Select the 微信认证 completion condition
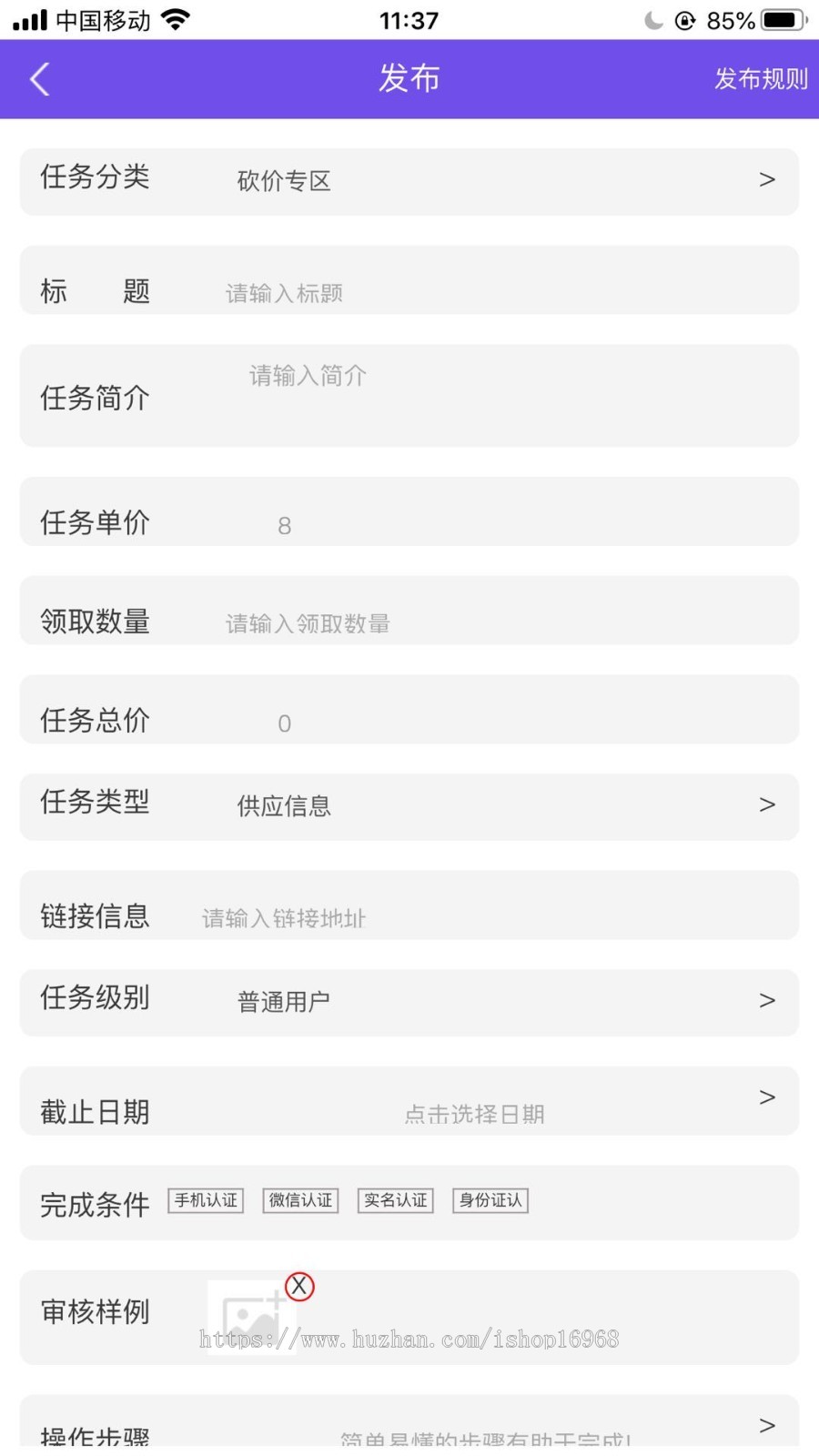The width and height of the screenshot is (819, 1456). [x=300, y=1199]
